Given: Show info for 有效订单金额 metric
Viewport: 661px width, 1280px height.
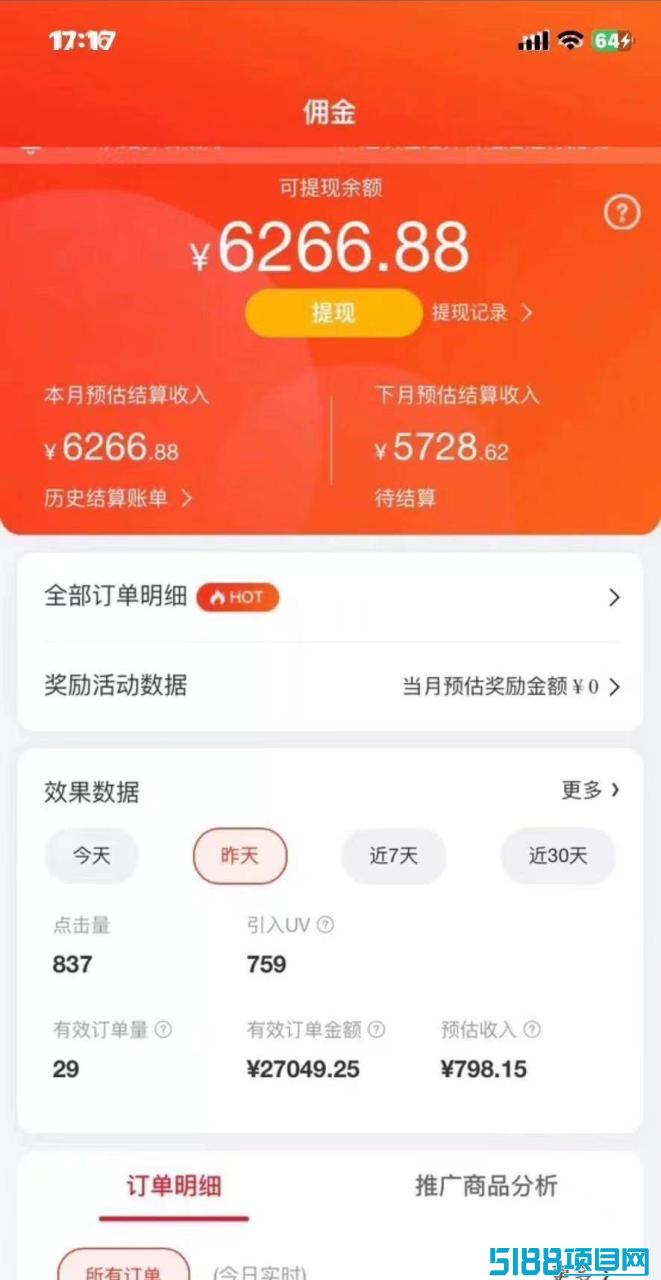Looking at the screenshot, I should [x=376, y=1029].
